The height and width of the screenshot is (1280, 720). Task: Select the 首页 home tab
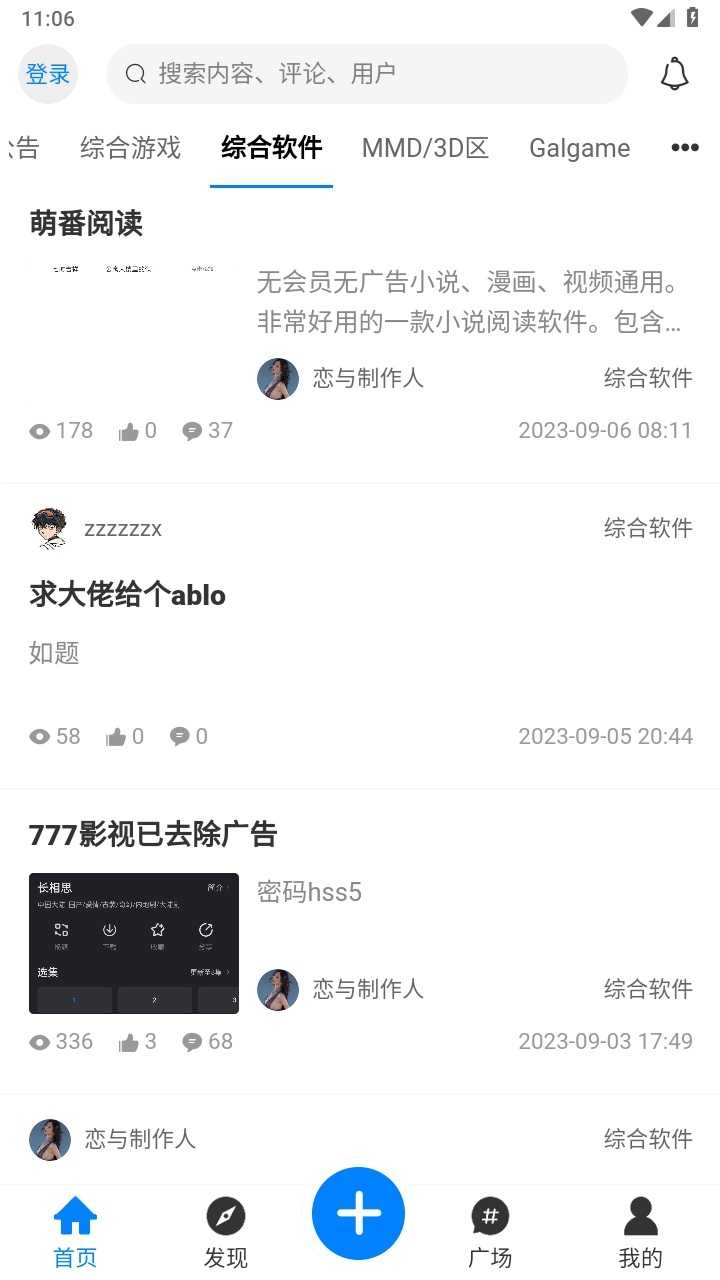[75, 1232]
